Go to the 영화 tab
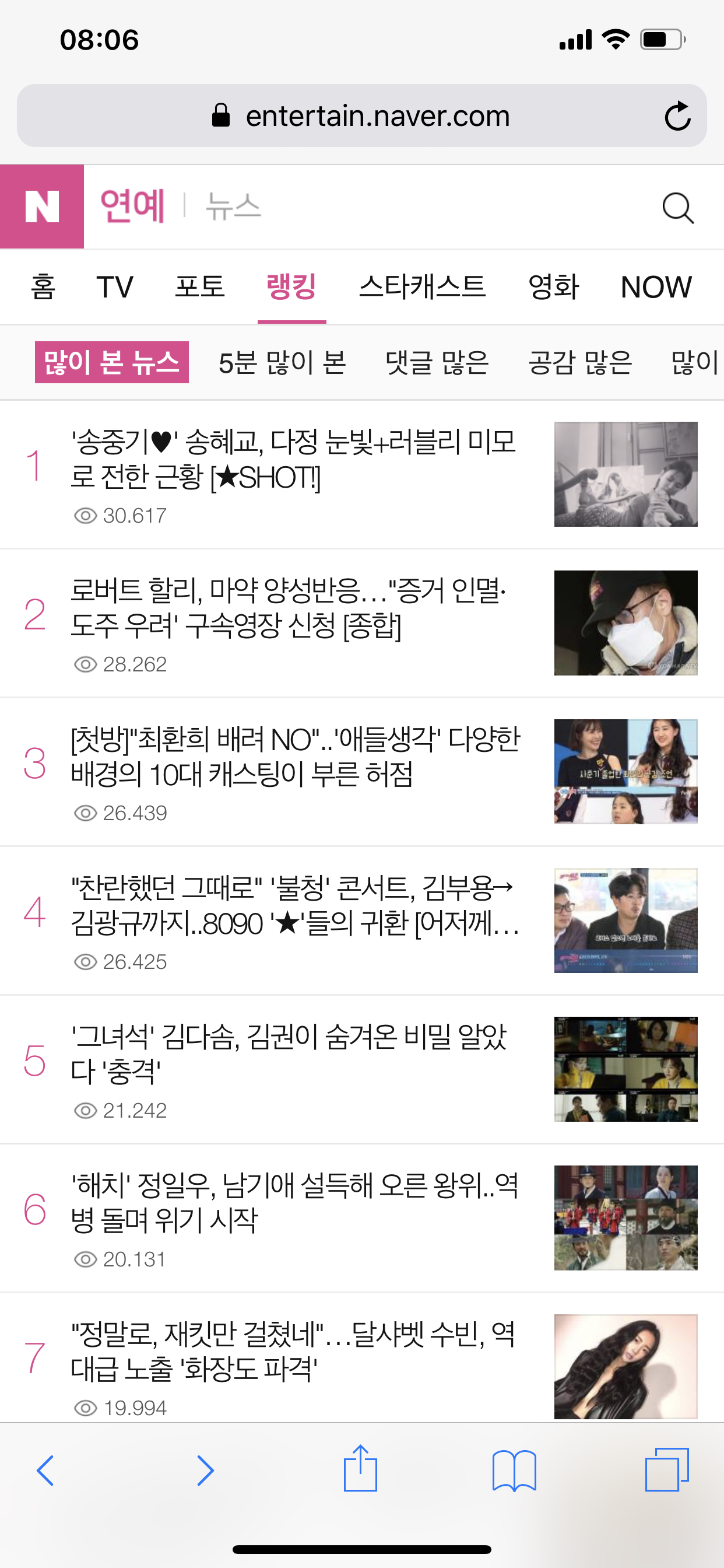Screen dimensions: 724x1568 click(553, 286)
